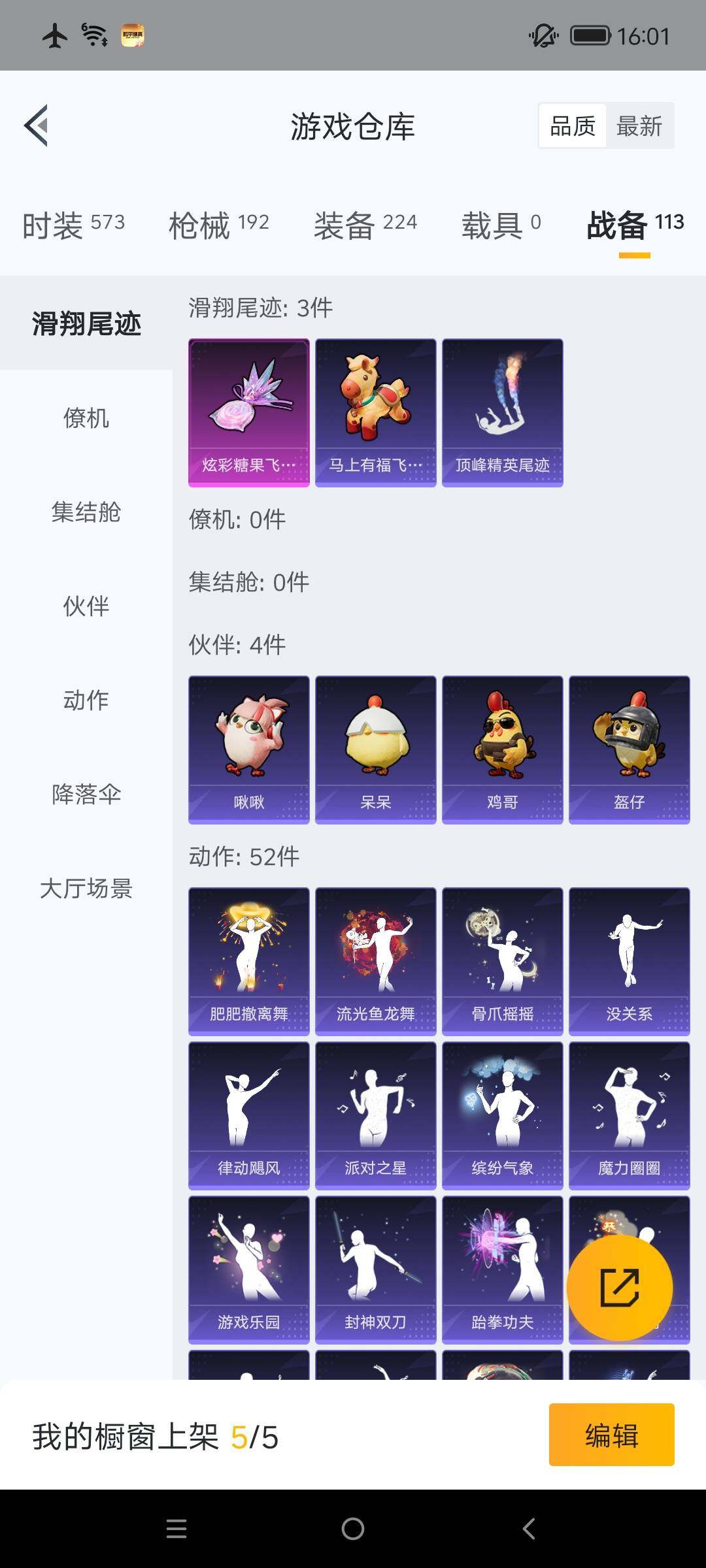This screenshot has height=1568, width=706.
Task: Switch sorting to 最新
Action: 639,125
